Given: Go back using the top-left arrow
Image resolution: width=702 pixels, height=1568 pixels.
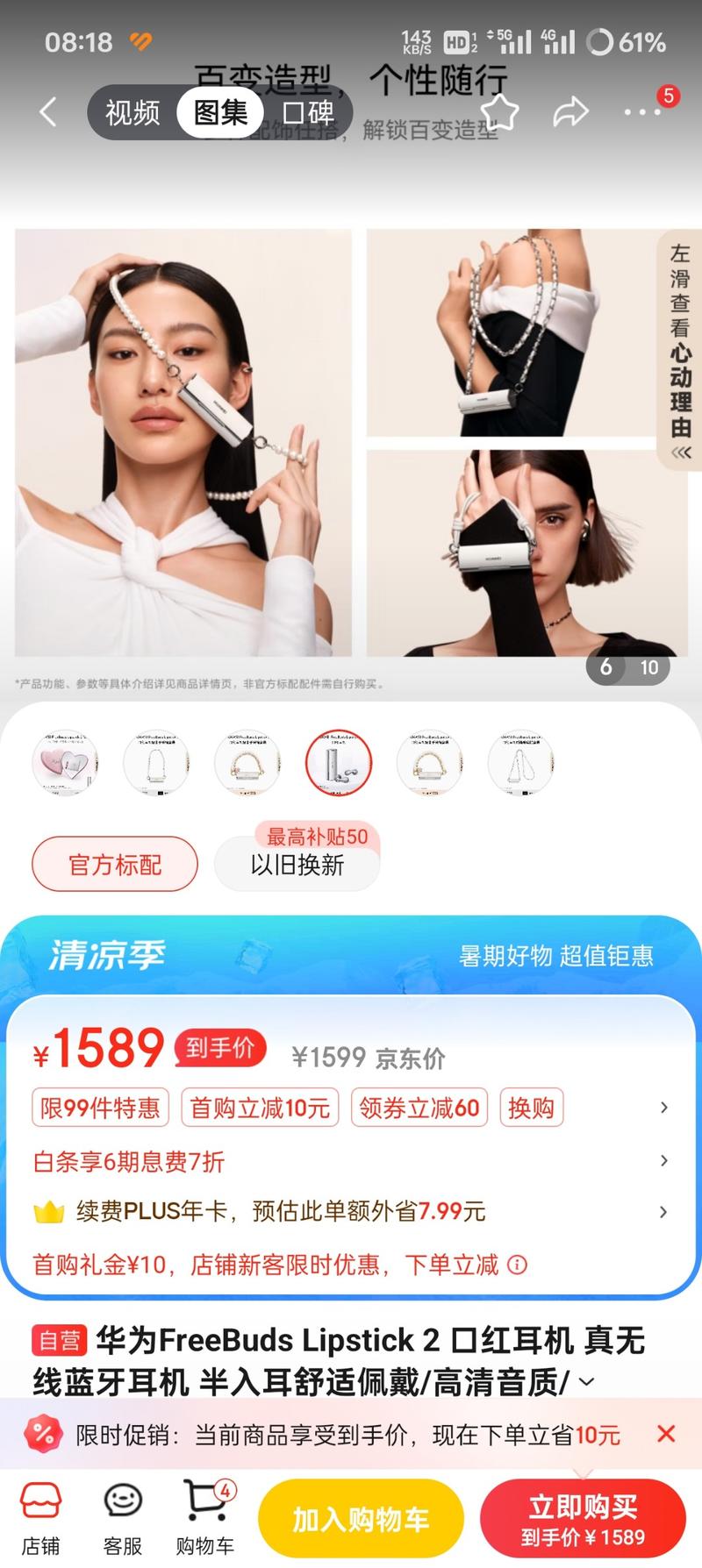Looking at the screenshot, I should [x=49, y=112].
